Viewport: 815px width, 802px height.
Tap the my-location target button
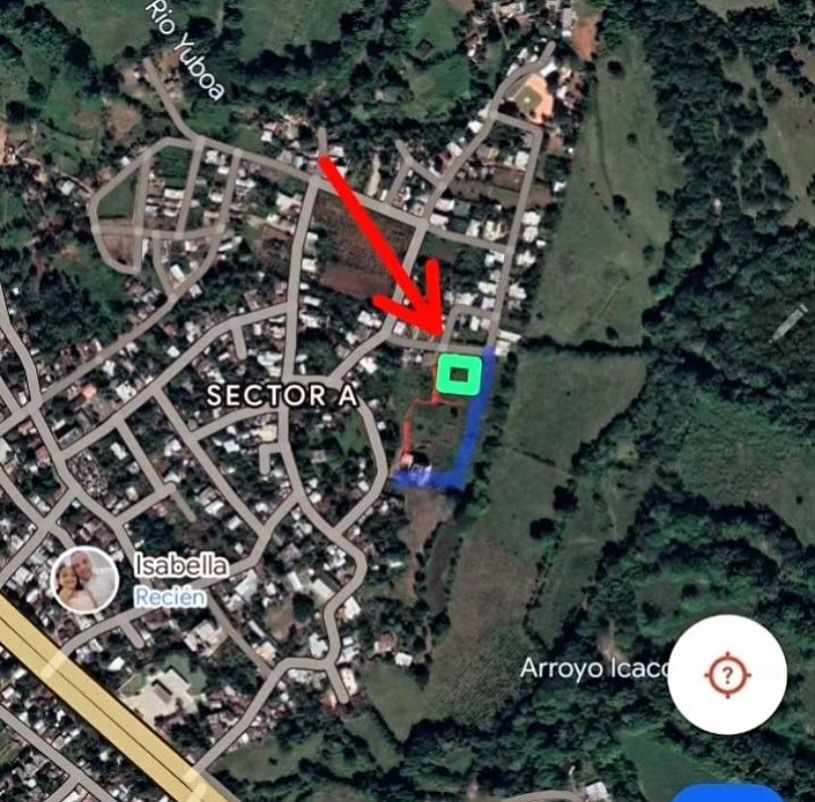(727, 675)
